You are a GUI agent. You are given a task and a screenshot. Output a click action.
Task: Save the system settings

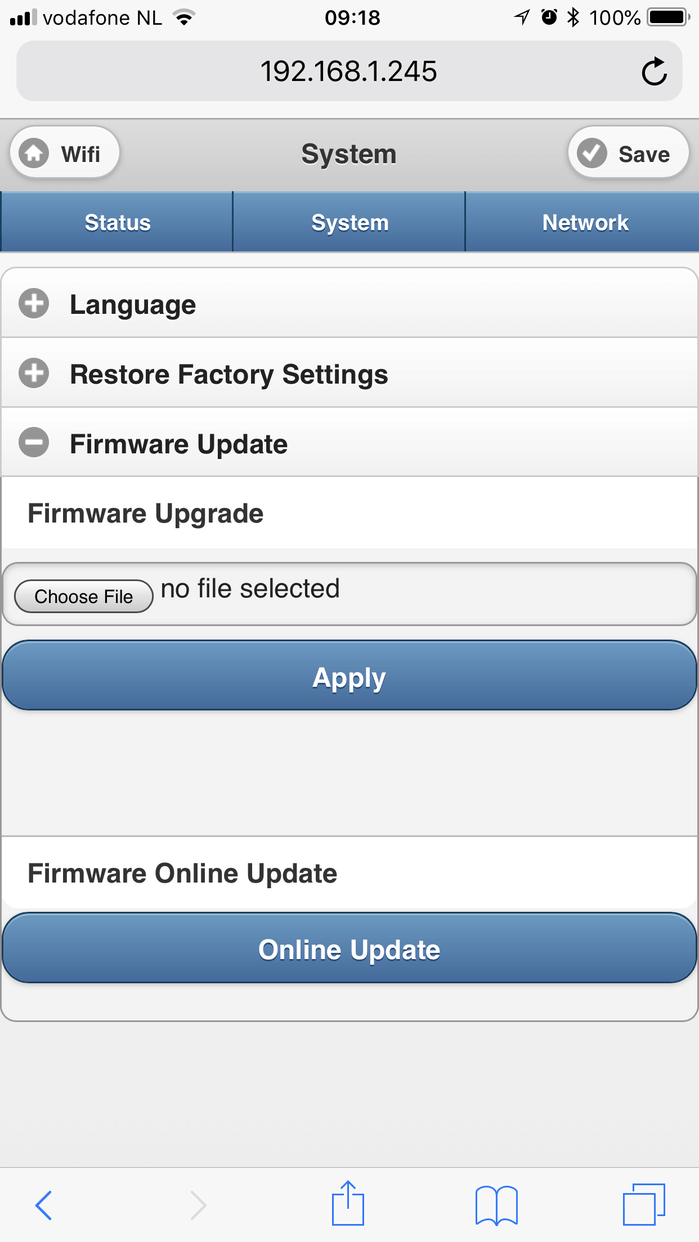click(x=628, y=154)
